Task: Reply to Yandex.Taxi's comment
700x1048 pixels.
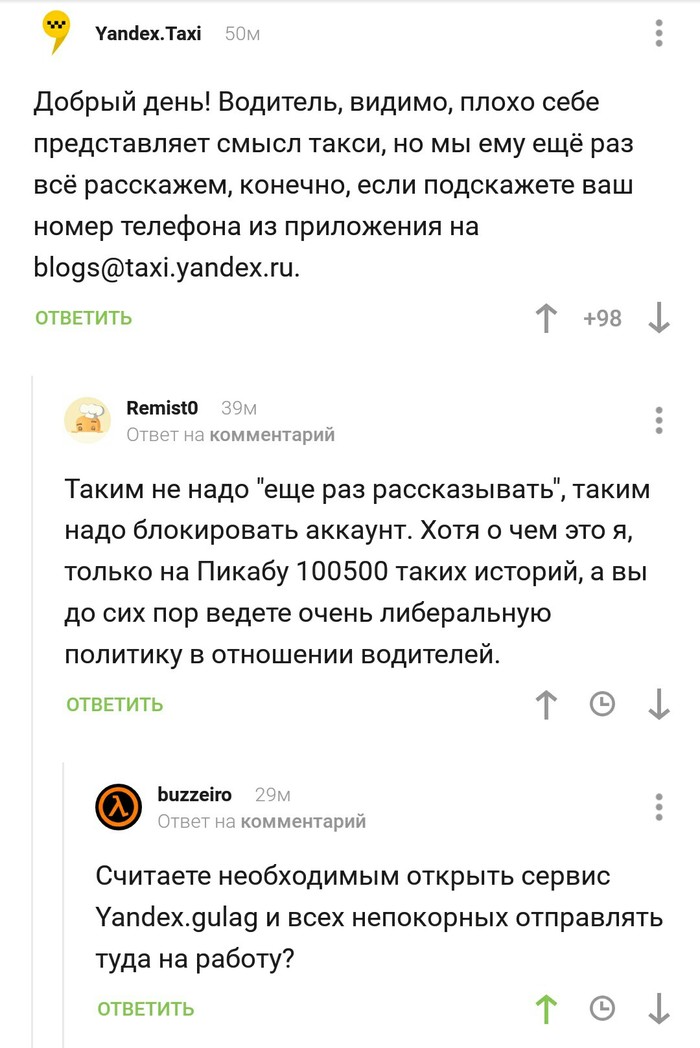Action: [x=84, y=318]
